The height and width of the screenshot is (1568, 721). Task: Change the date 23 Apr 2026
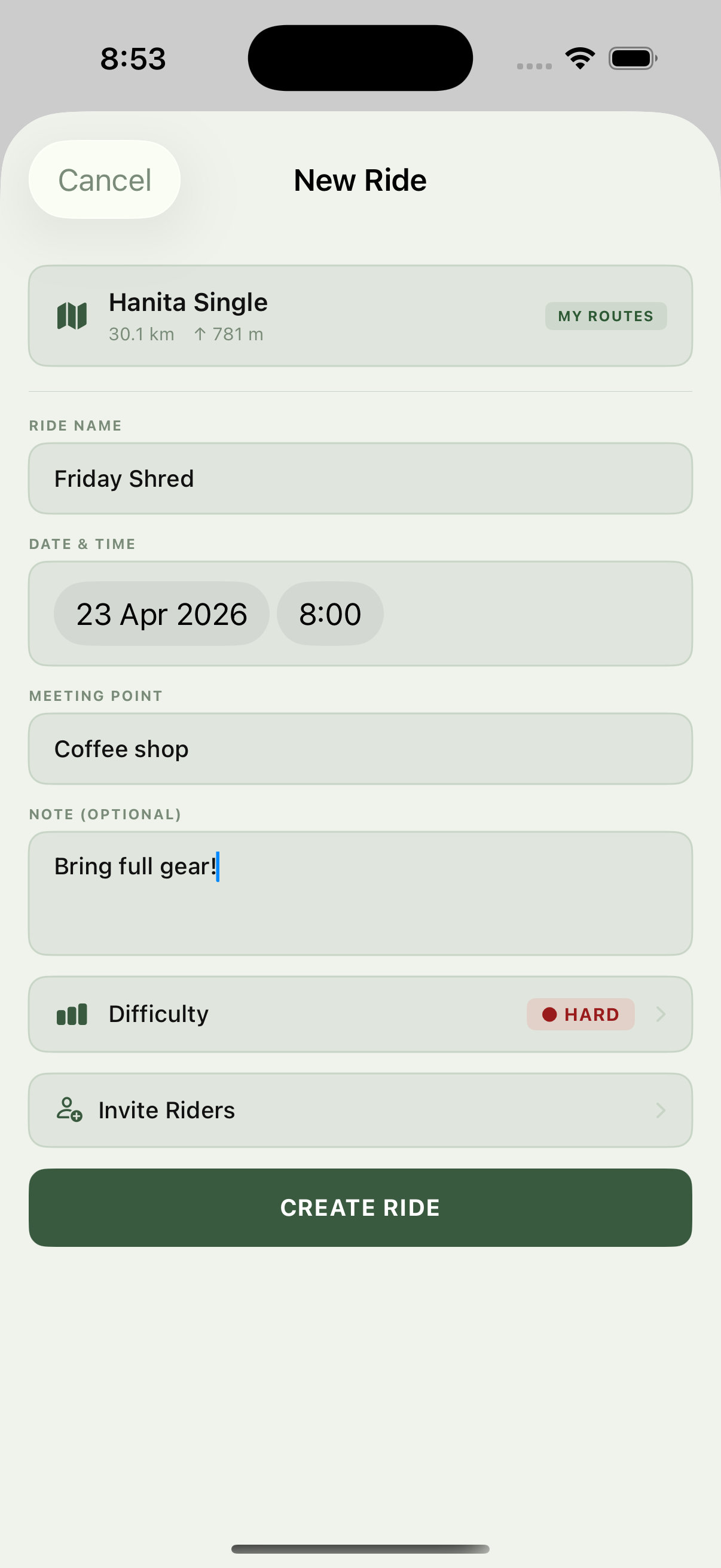(x=161, y=614)
